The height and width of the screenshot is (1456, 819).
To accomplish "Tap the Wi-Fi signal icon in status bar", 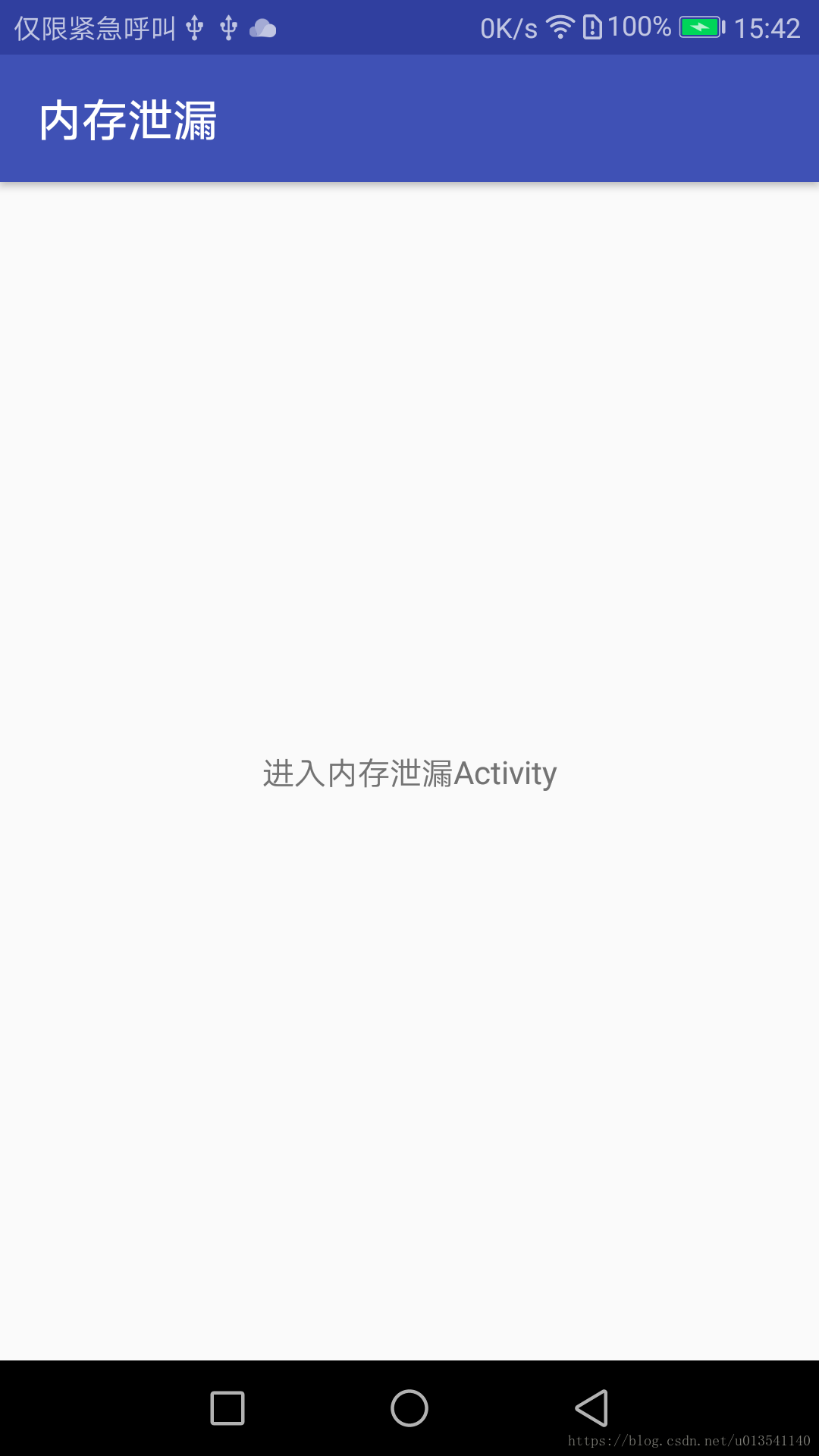I will [562, 27].
